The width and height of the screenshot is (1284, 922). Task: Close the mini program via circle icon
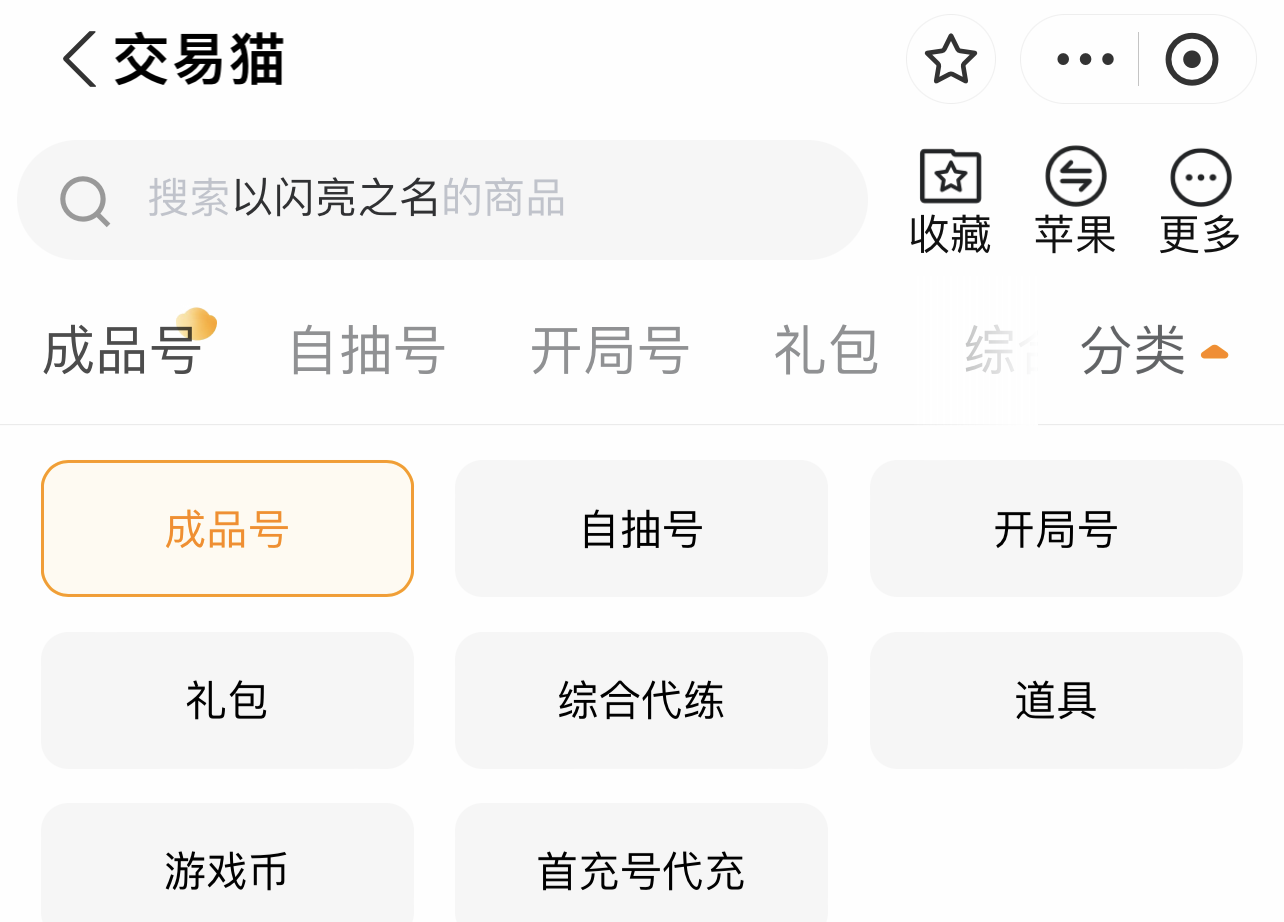click(1191, 59)
